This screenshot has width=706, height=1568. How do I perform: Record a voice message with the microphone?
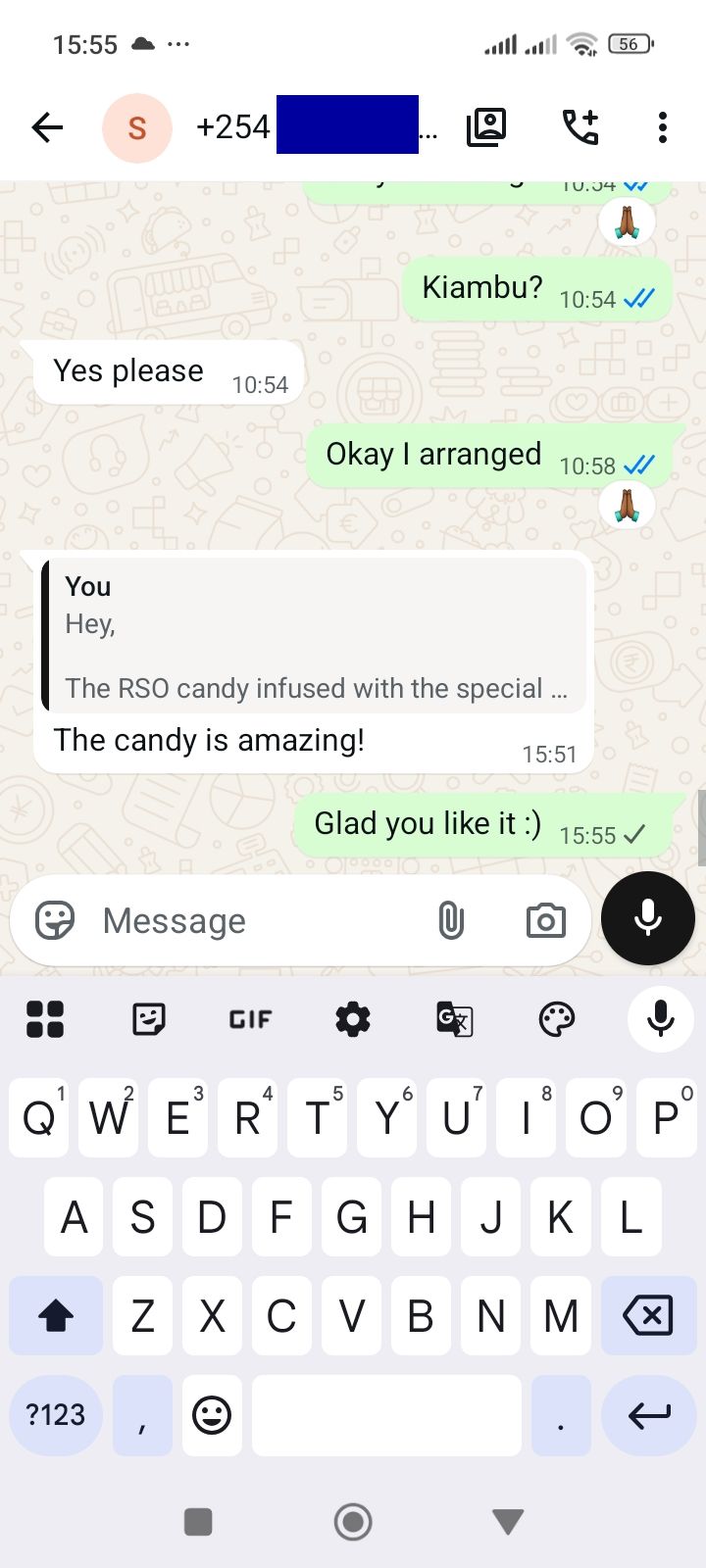tap(648, 918)
